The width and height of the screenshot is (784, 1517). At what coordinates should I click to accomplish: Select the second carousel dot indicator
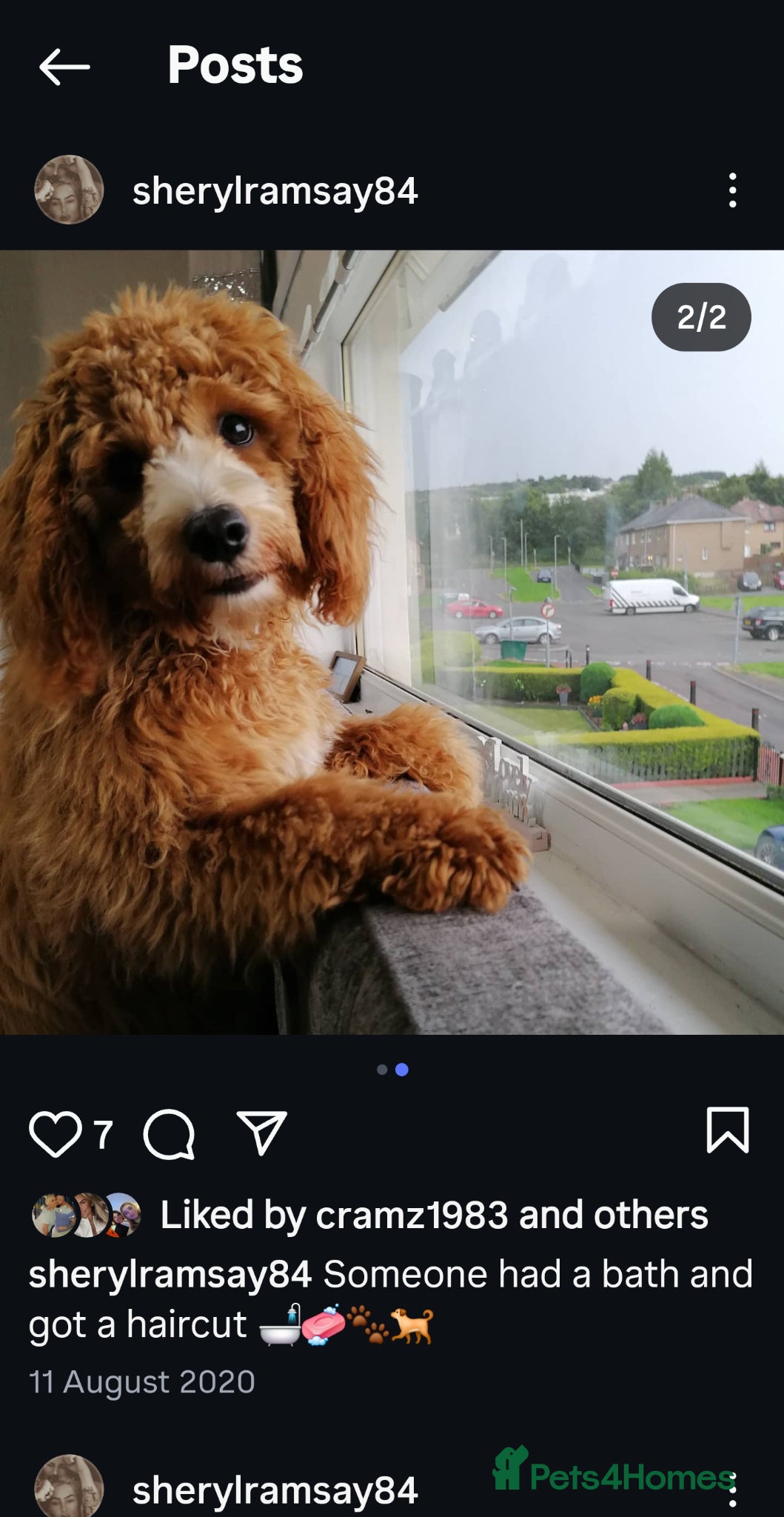click(x=401, y=1068)
